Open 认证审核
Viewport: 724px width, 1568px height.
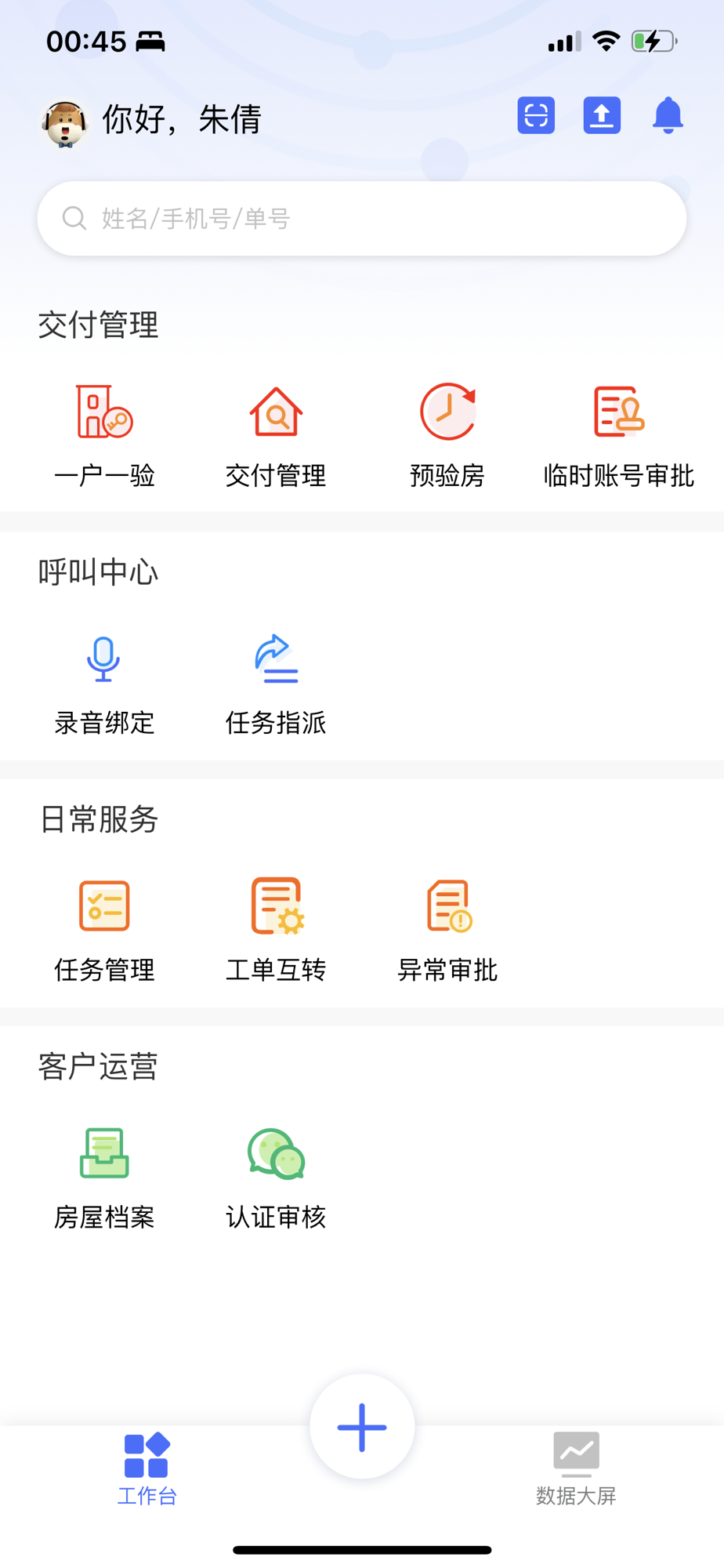(276, 1178)
